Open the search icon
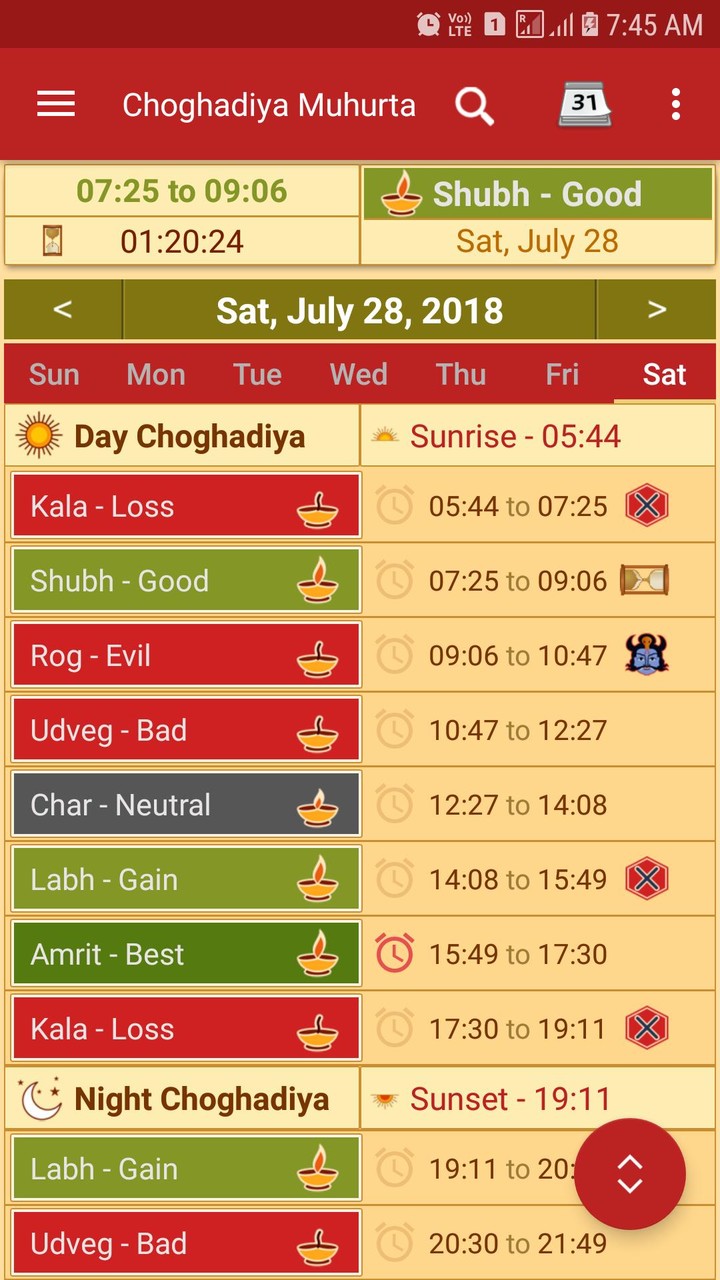Screen dimensions: 720x1280 (x=475, y=105)
